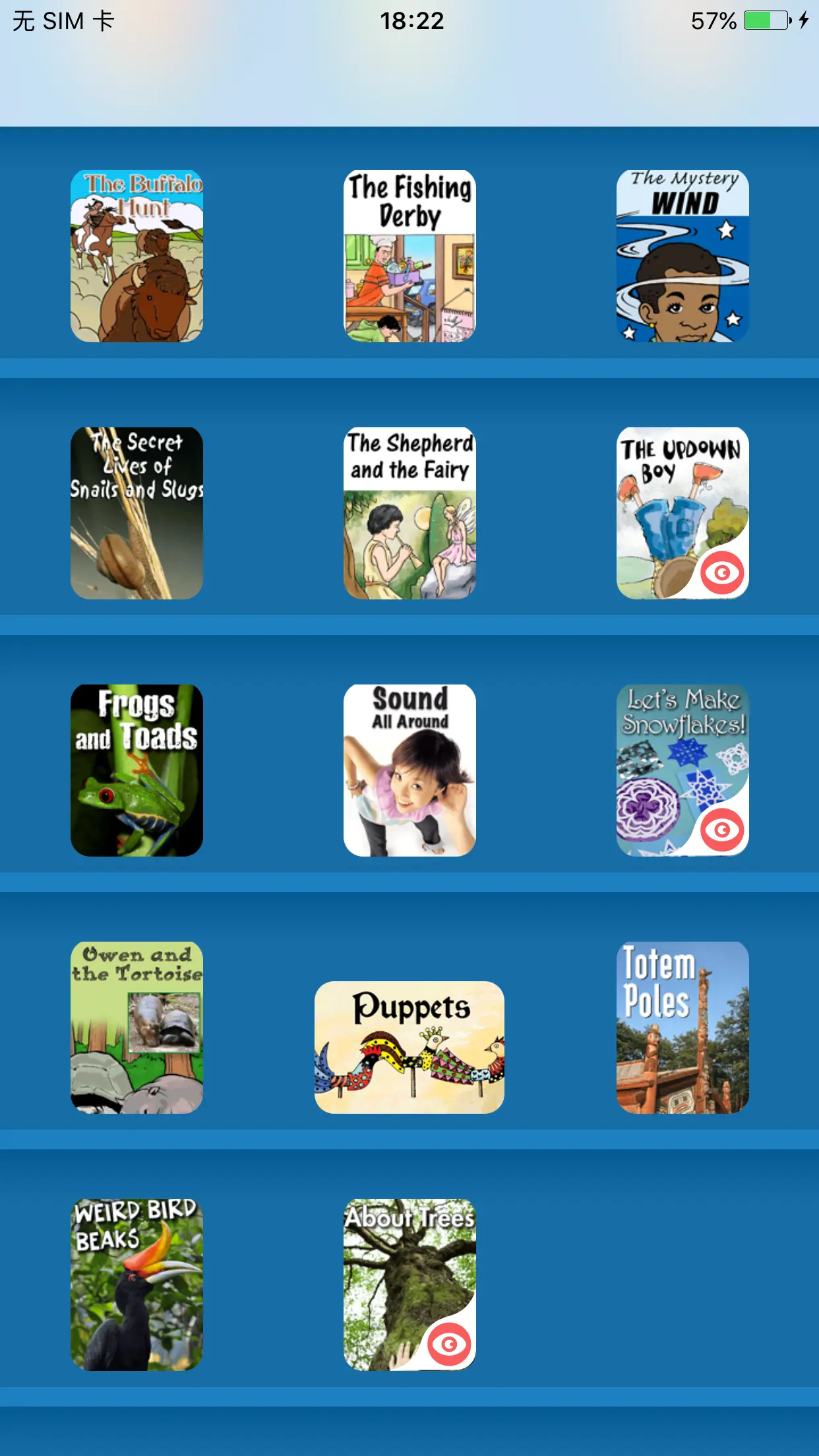Open The Buffalo Hunt book
This screenshot has width=819, height=1456.
[x=136, y=256]
